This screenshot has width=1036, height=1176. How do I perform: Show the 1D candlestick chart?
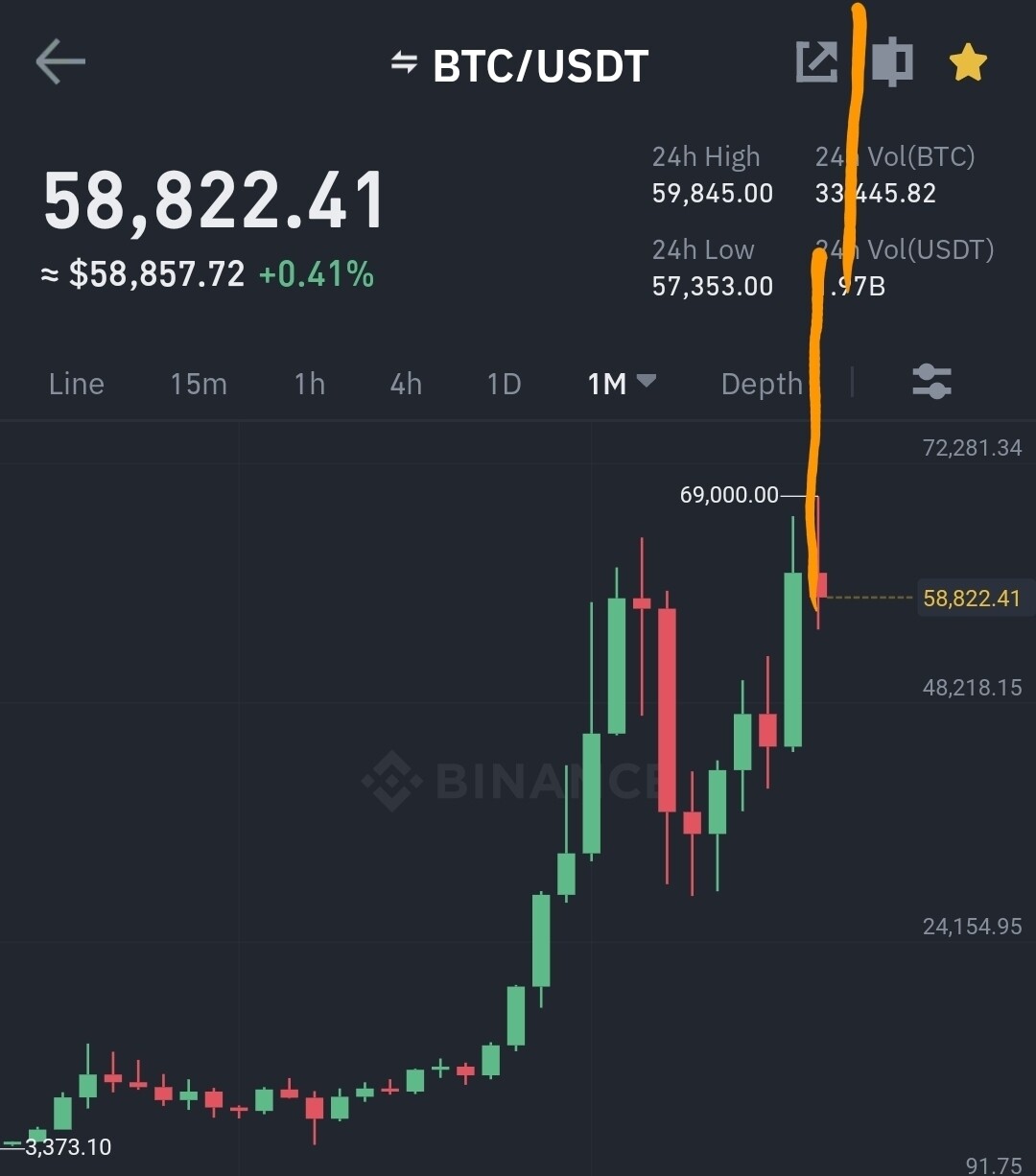click(x=504, y=384)
